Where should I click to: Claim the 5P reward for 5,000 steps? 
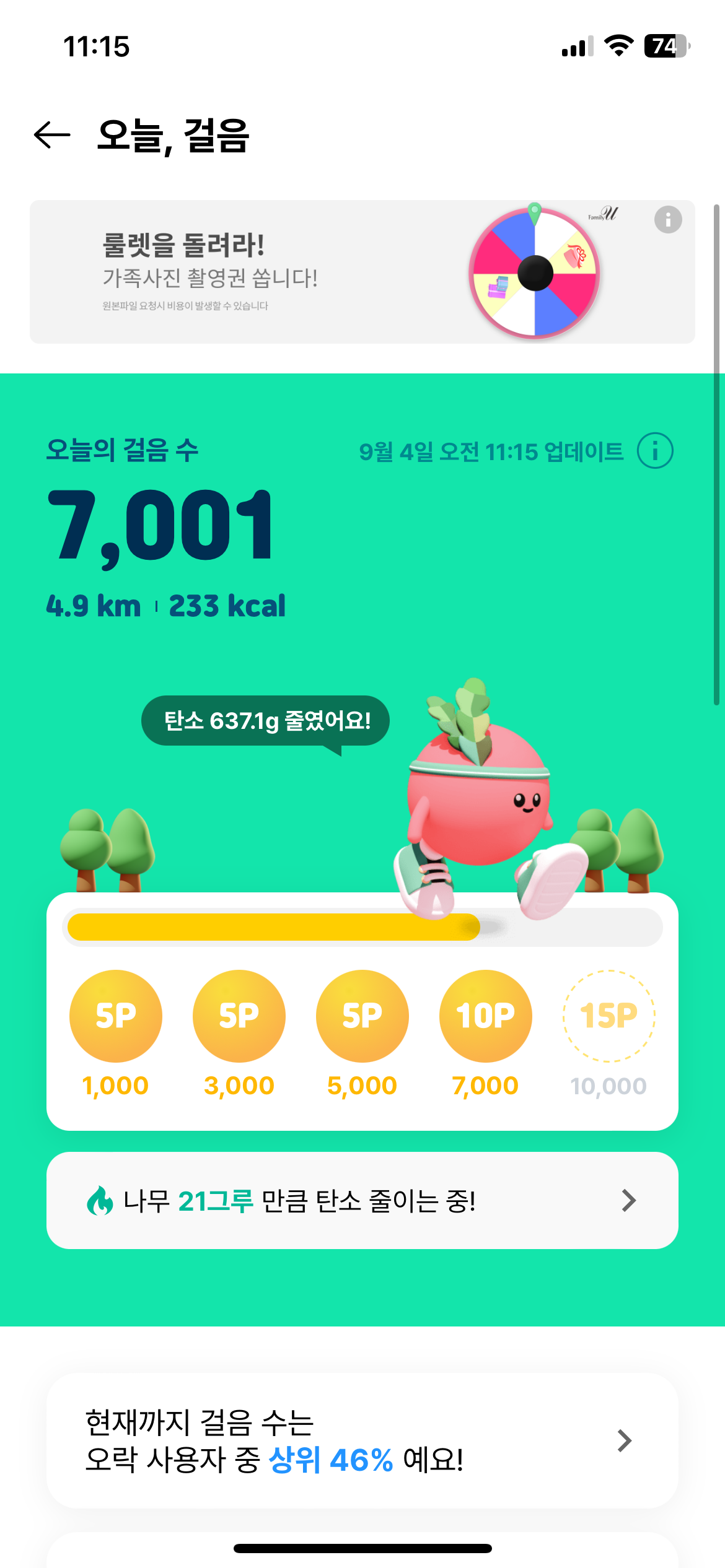pos(362,1016)
